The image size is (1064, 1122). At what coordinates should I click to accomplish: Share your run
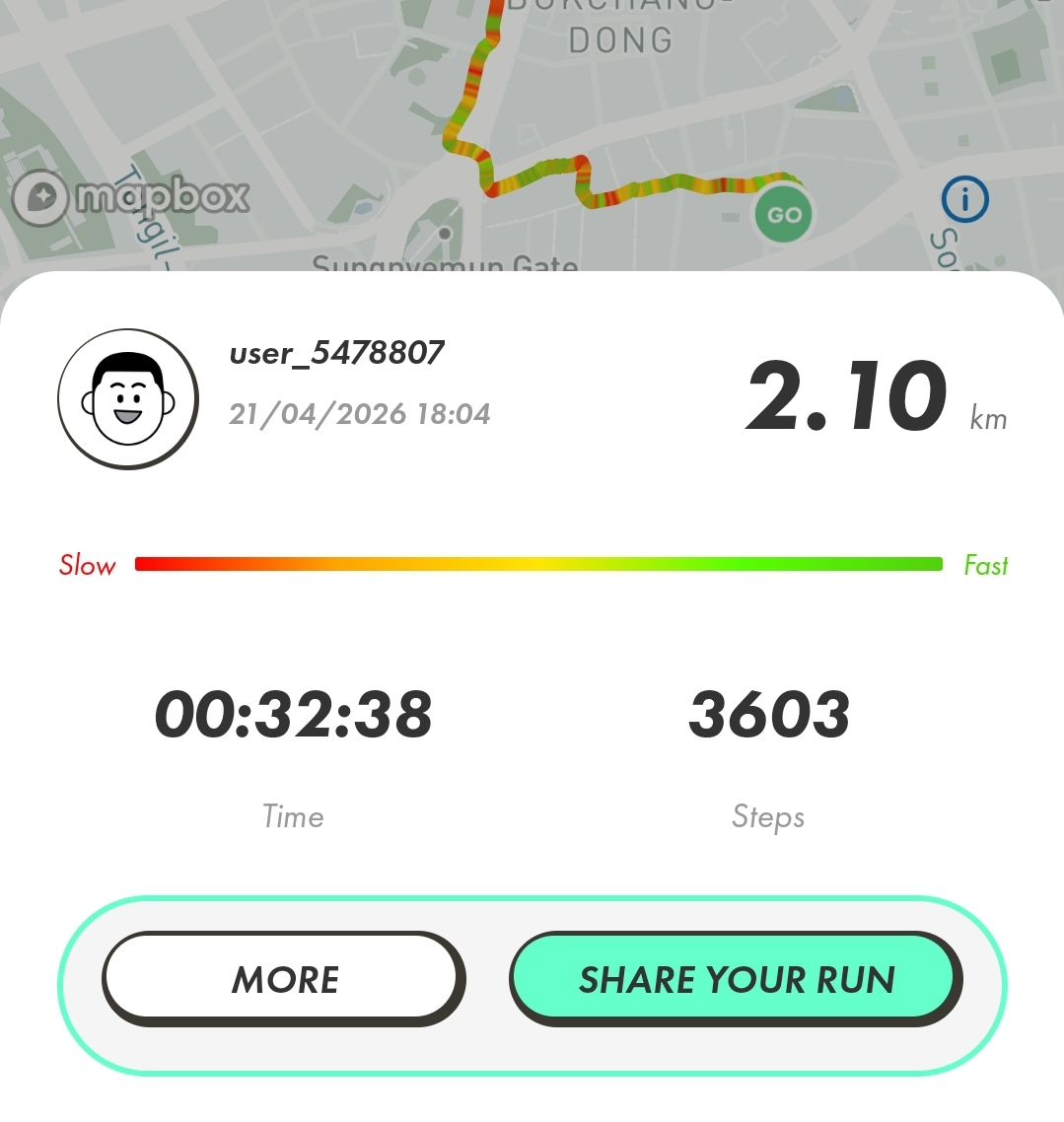coord(736,979)
